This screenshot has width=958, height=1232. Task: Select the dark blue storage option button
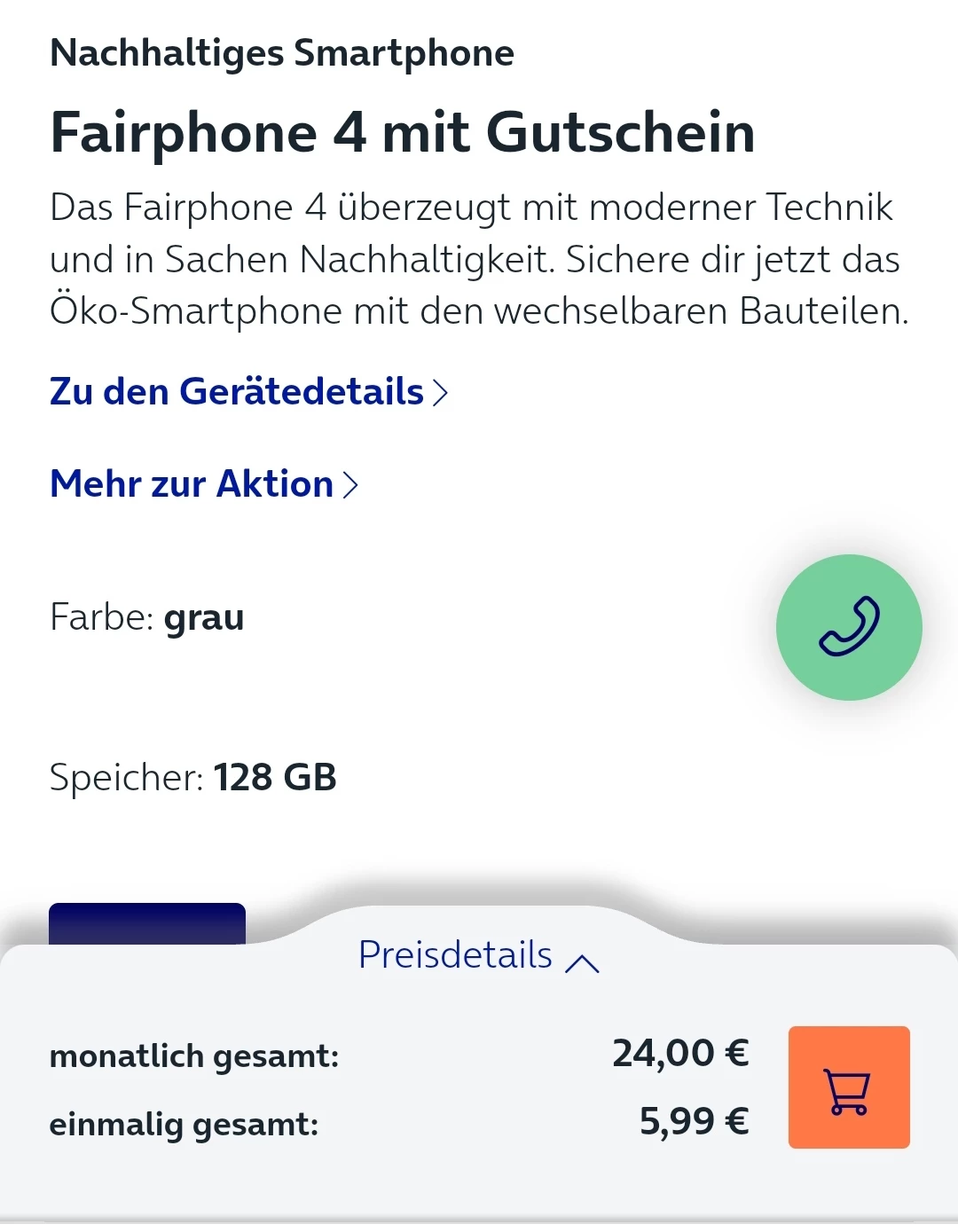(147, 923)
